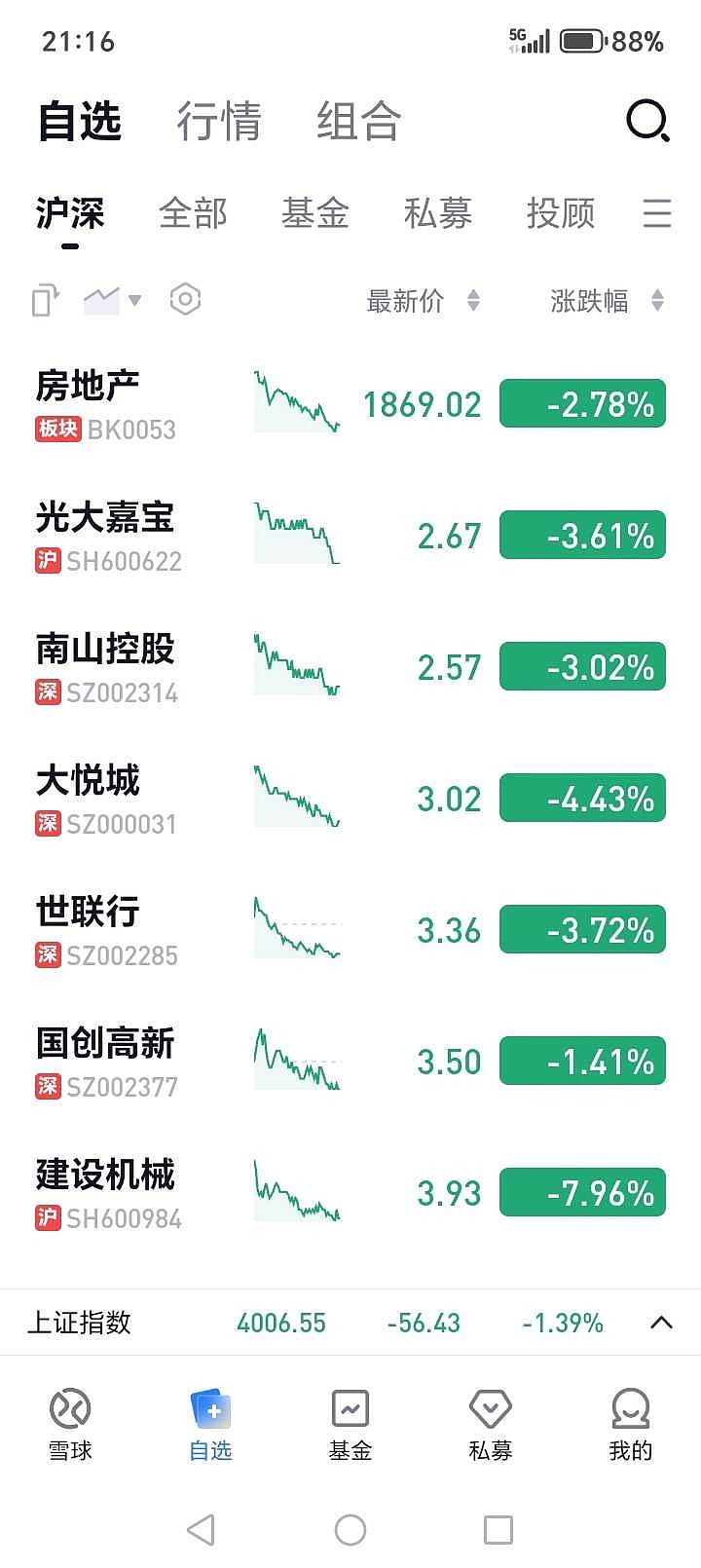Image resolution: width=701 pixels, height=1568 pixels.
Task: Select the edit watchlist icon
Action: tap(43, 301)
